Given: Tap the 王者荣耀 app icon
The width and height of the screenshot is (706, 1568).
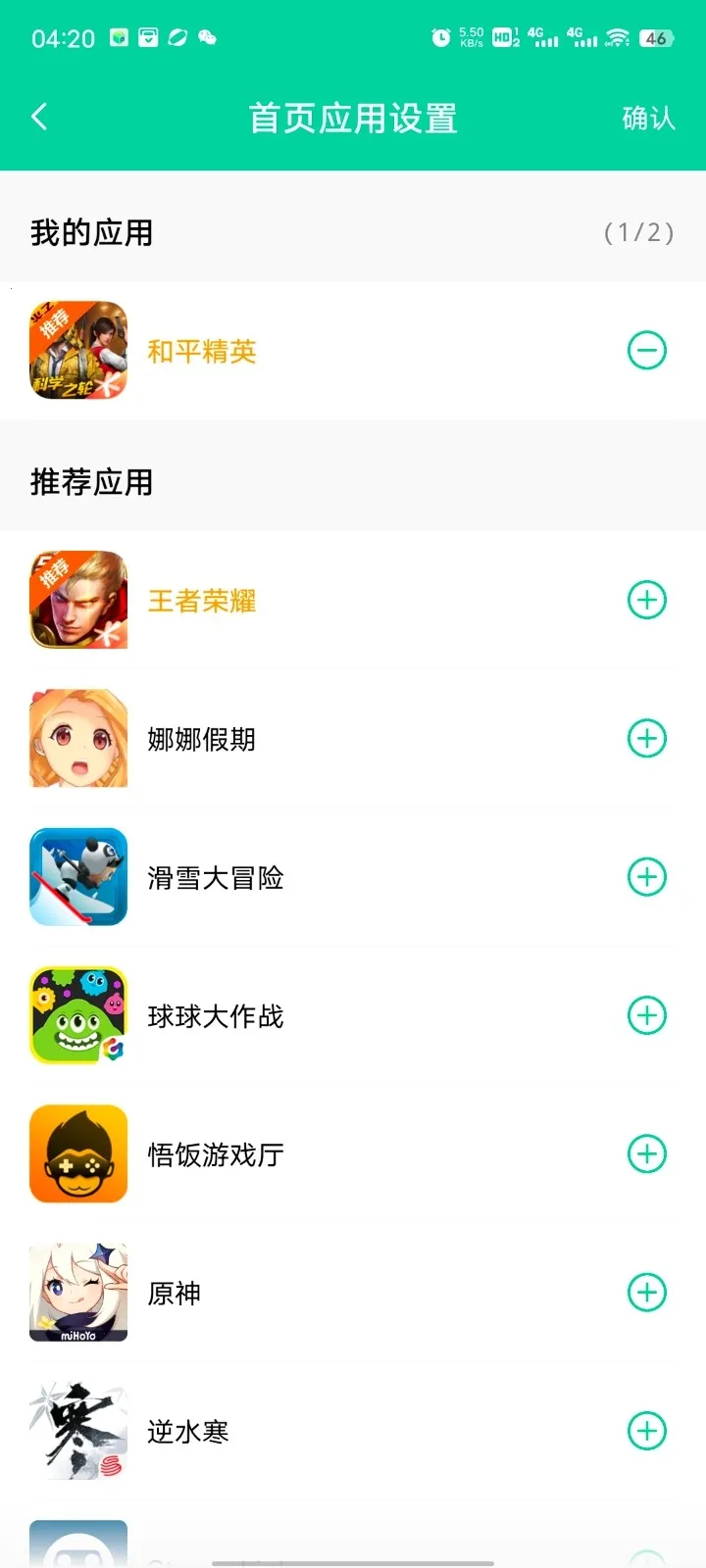Looking at the screenshot, I should click(78, 599).
